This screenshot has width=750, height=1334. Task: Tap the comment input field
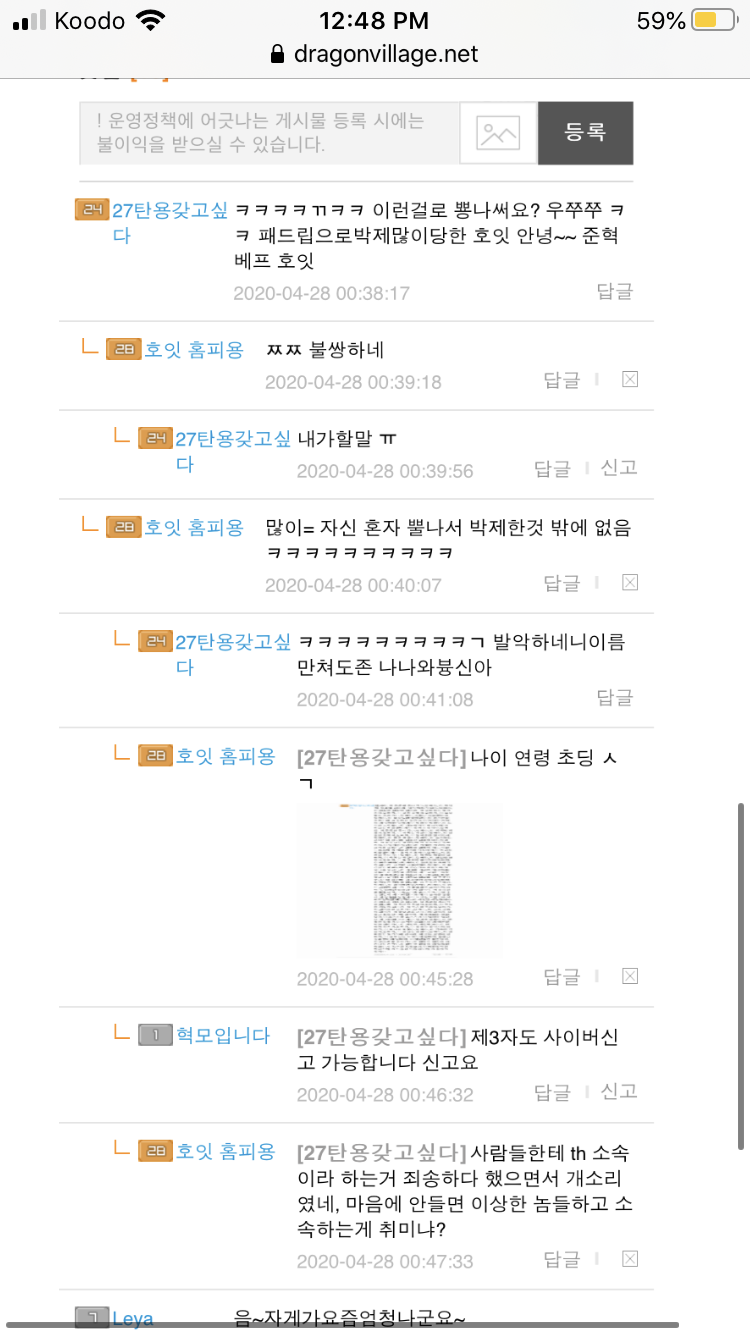click(x=270, y=133)
